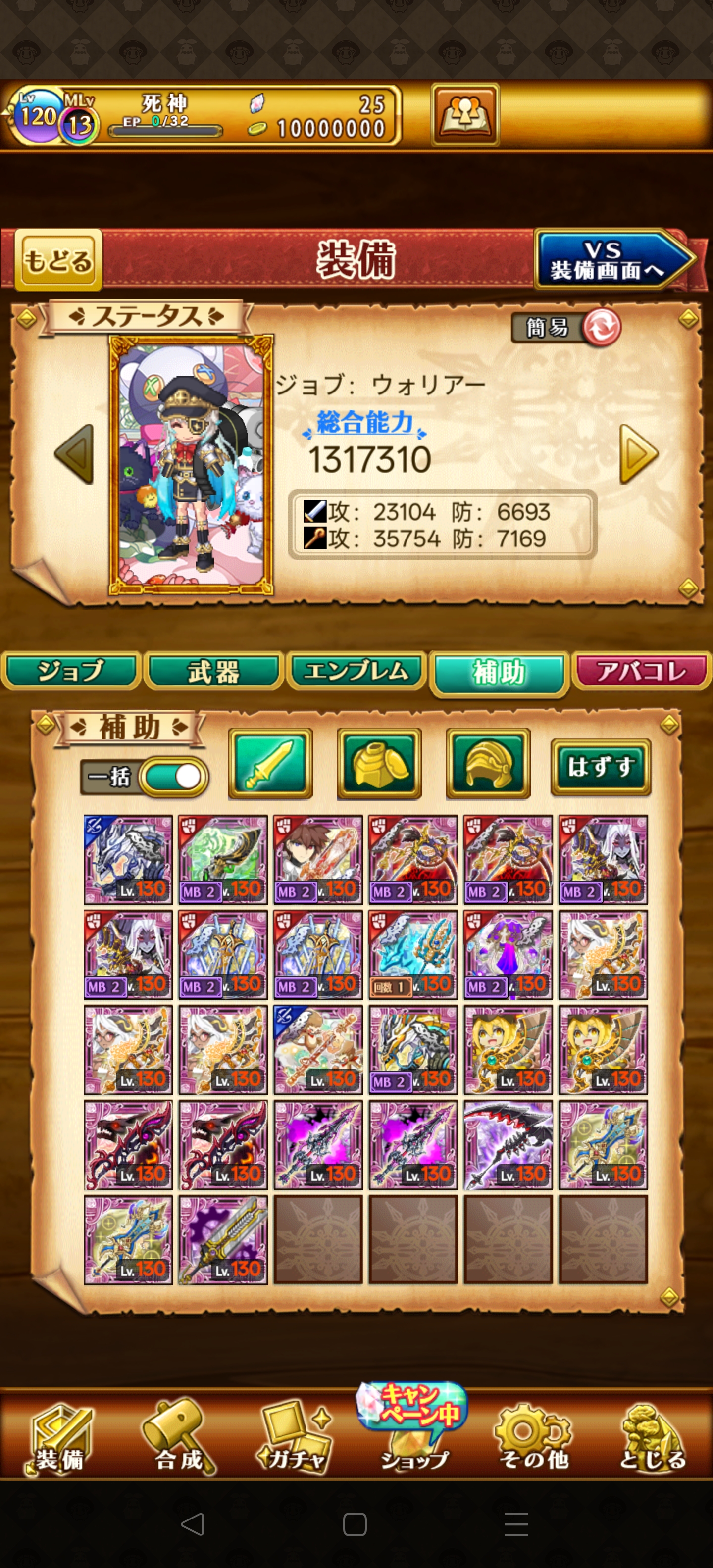Viewport: 713px width, 1568px height.
Task: Open the friends book icon
Action: [465, 115]
